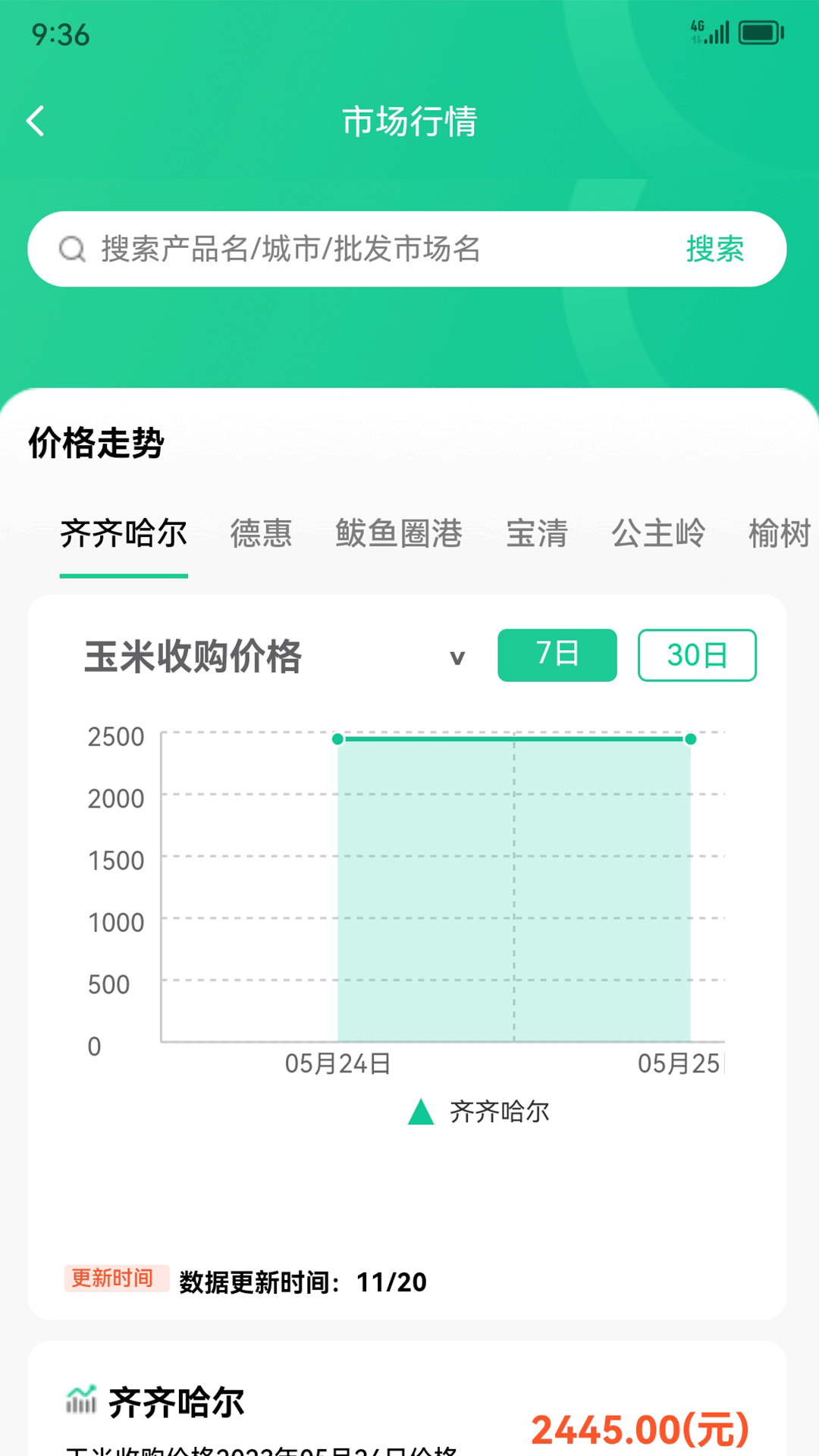Screen dimensions: 819x1456
Task: Enable the 7日 time range
Action: (x=557, y=655)
